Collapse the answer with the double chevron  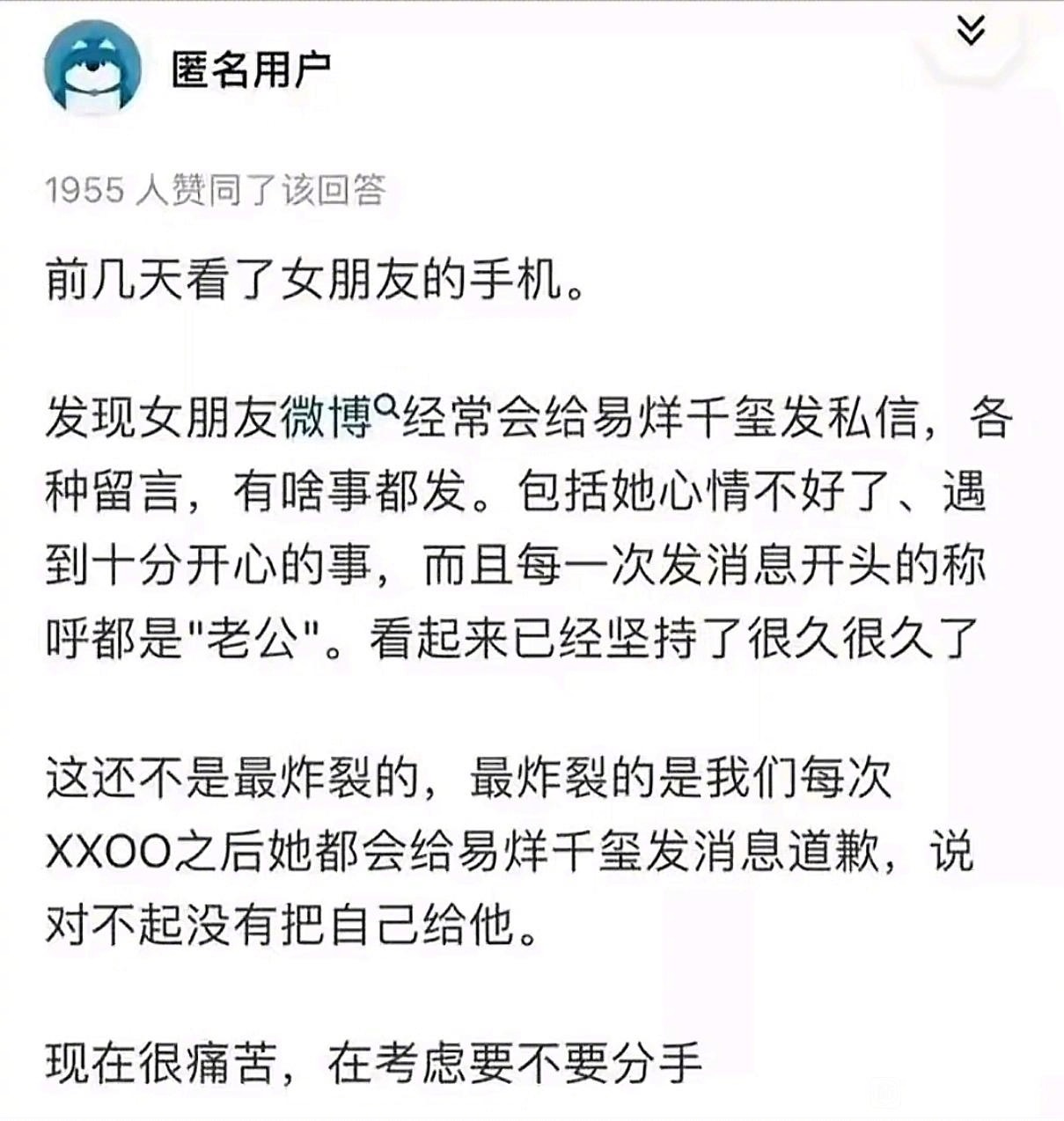pyautogui.click(x=970, y=33)
